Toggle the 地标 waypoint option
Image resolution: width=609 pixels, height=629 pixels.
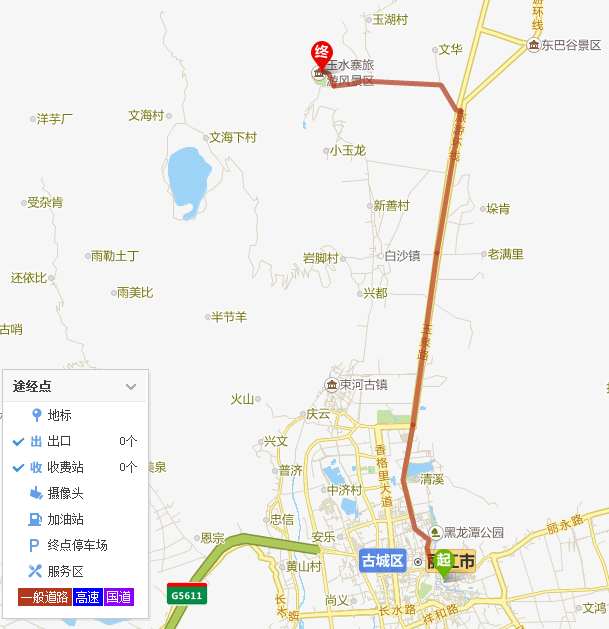tap(59, 415)
